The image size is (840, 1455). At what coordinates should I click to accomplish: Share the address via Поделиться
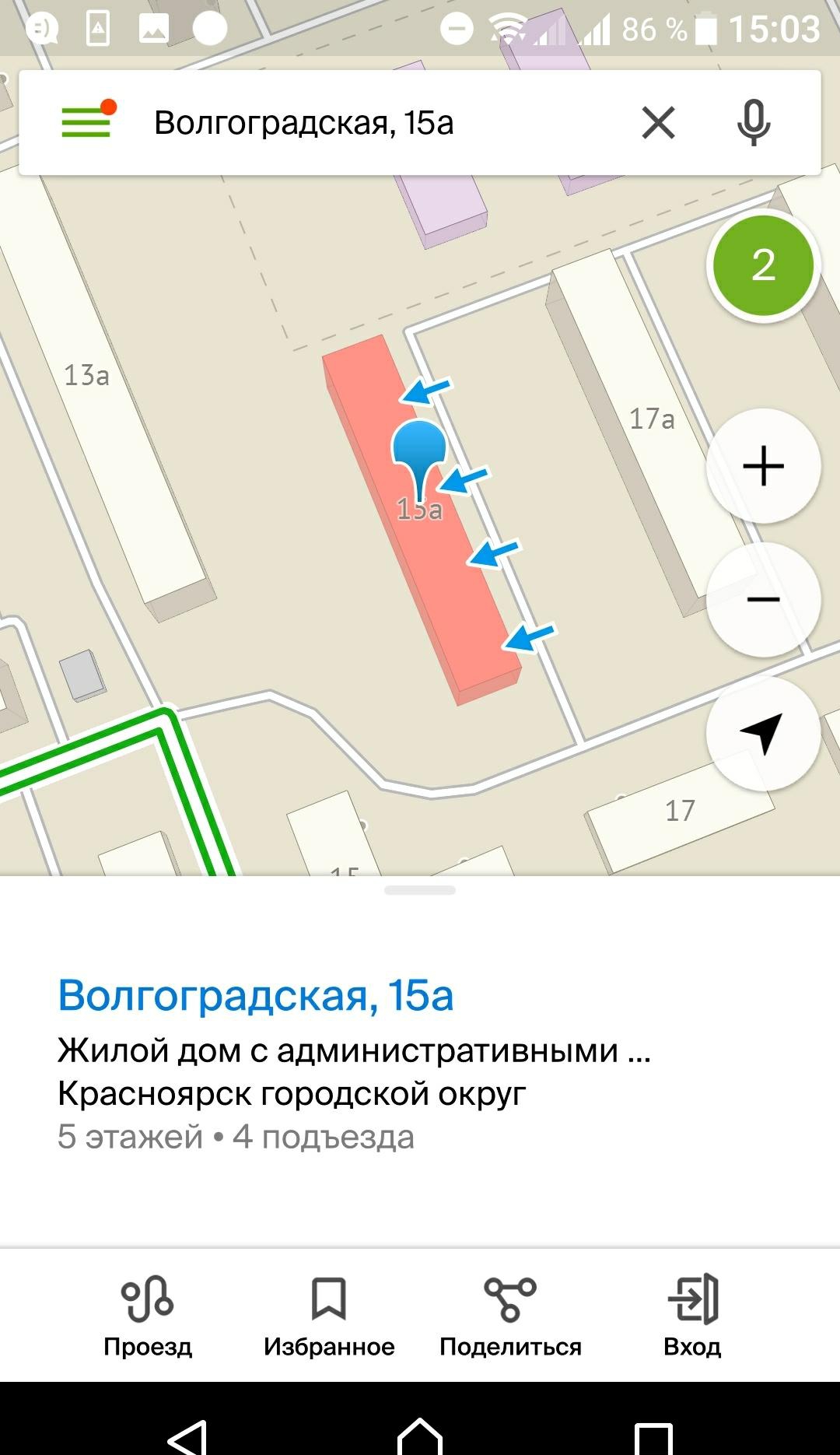tap(510, 1317)
